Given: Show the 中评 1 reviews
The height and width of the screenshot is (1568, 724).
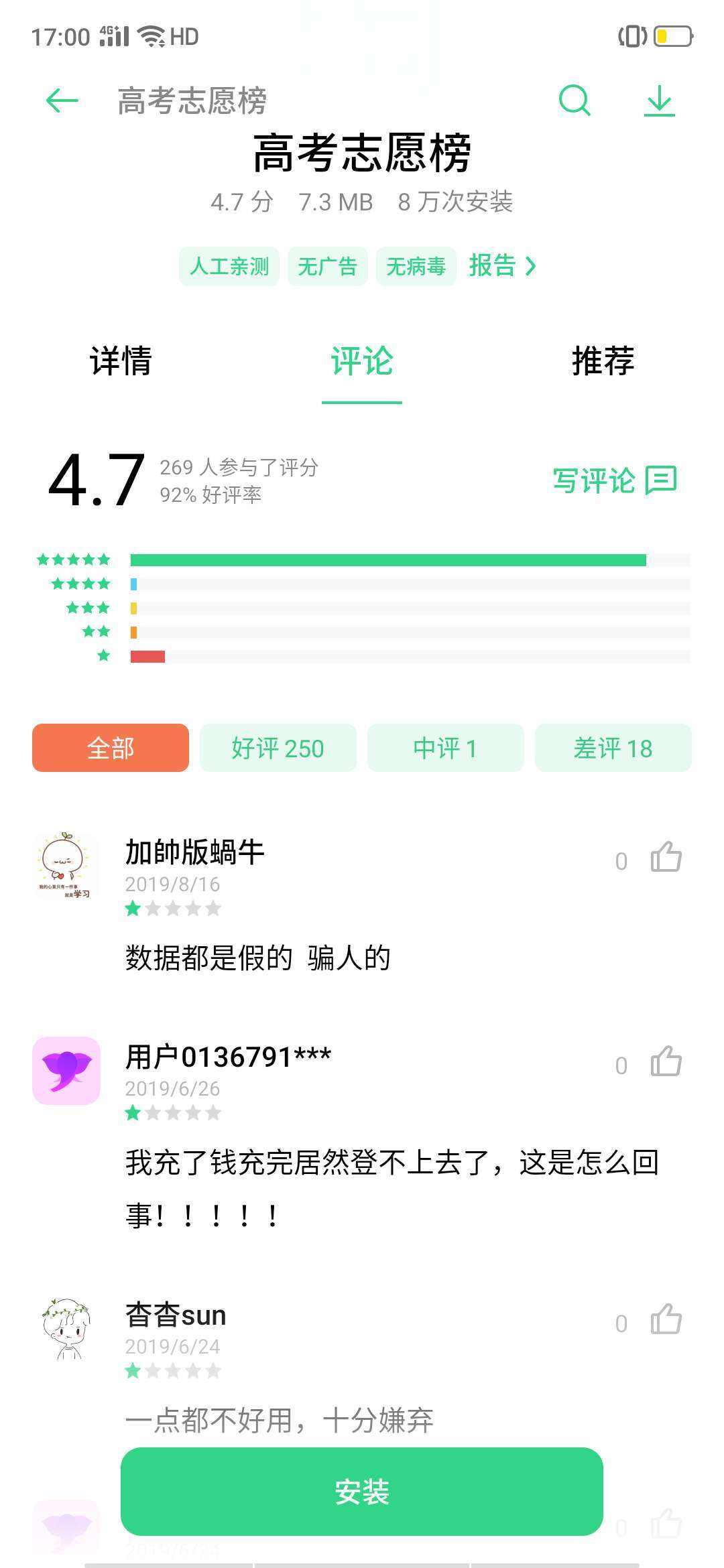Looking at the screenshot, I should (445, 748).
